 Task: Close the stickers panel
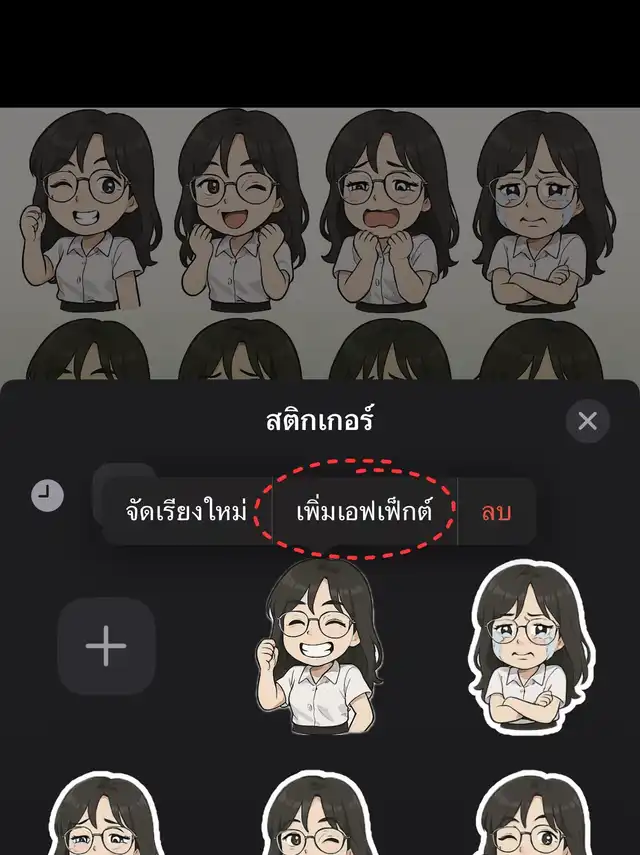coord(587,421)
